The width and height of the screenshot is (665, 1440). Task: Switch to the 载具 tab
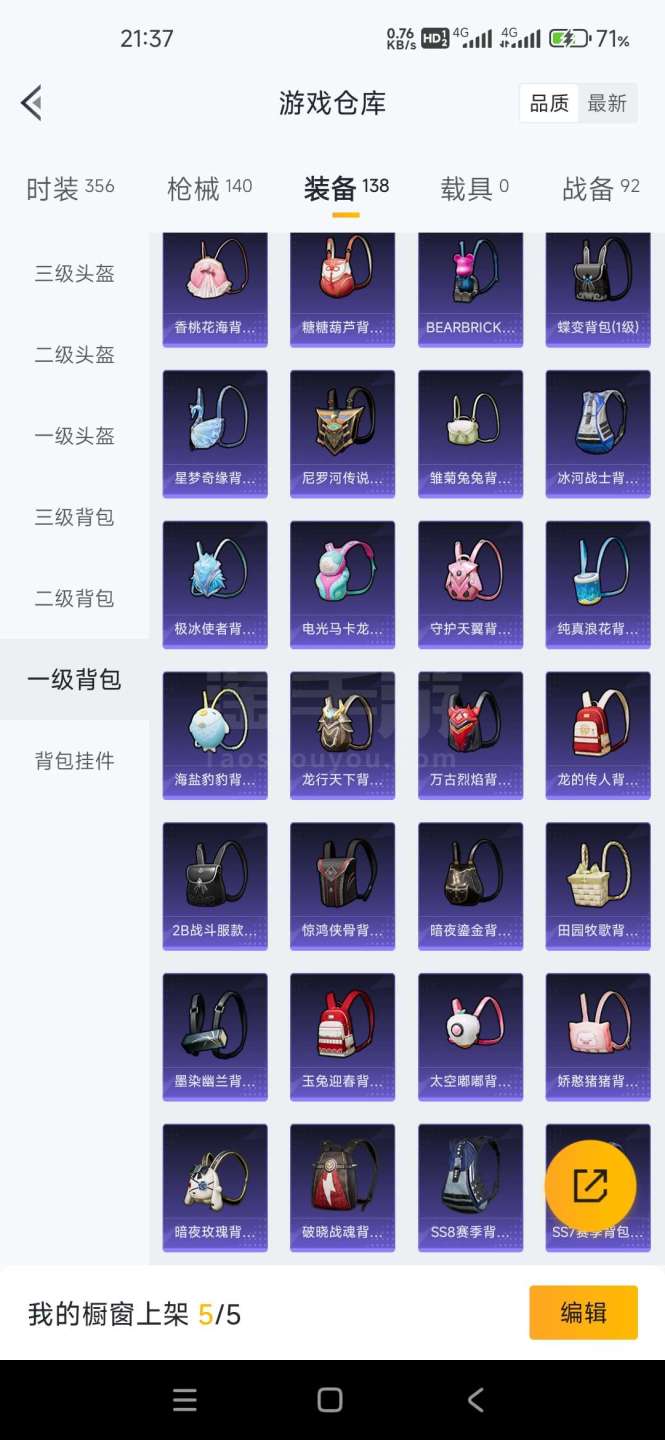(x=475, y=188)
